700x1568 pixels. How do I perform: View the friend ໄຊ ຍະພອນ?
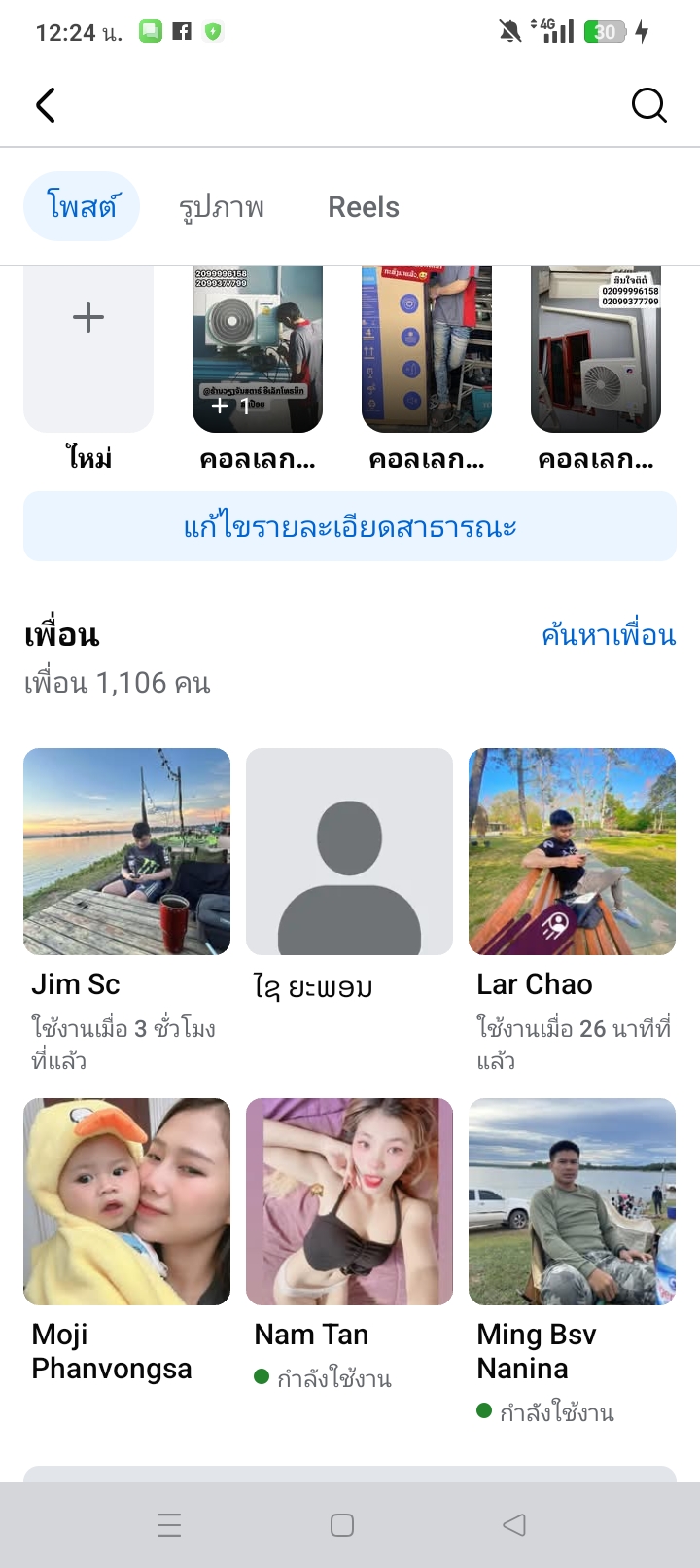[x=349, y=851]
